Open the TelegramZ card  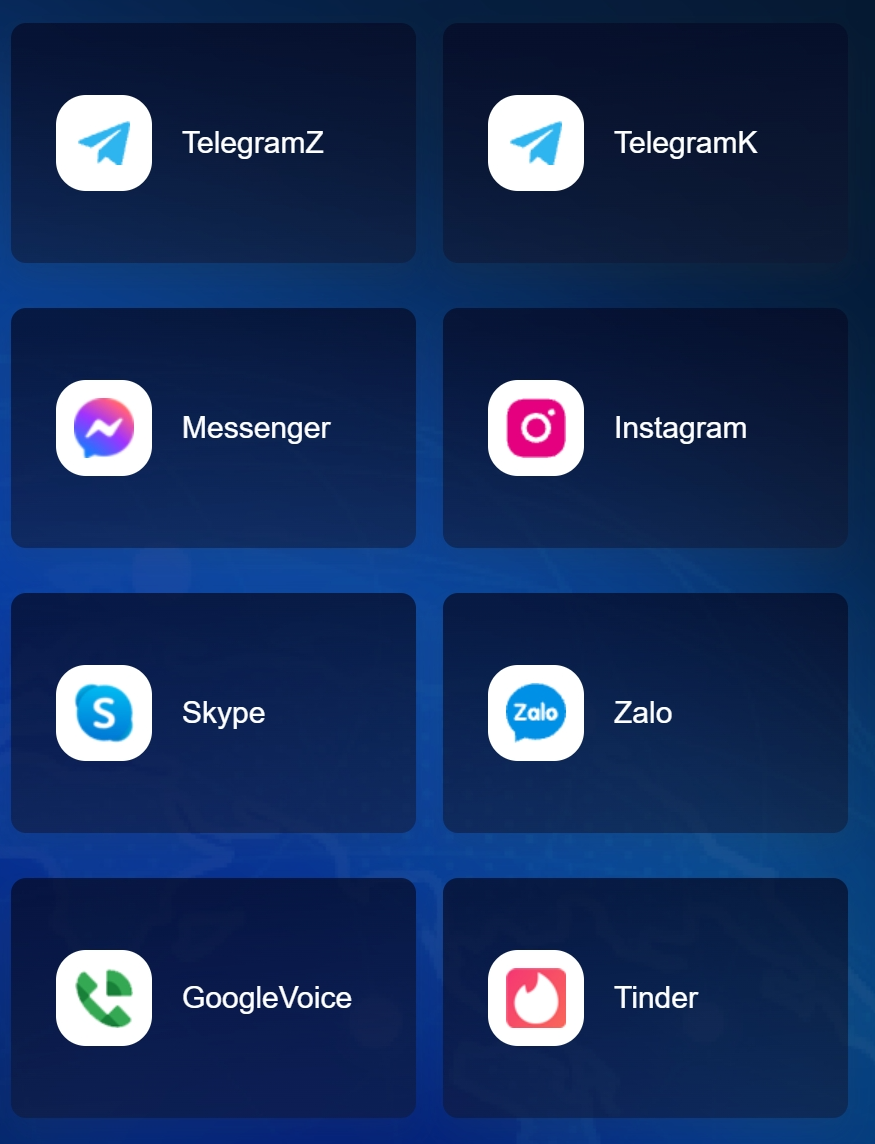213,143
